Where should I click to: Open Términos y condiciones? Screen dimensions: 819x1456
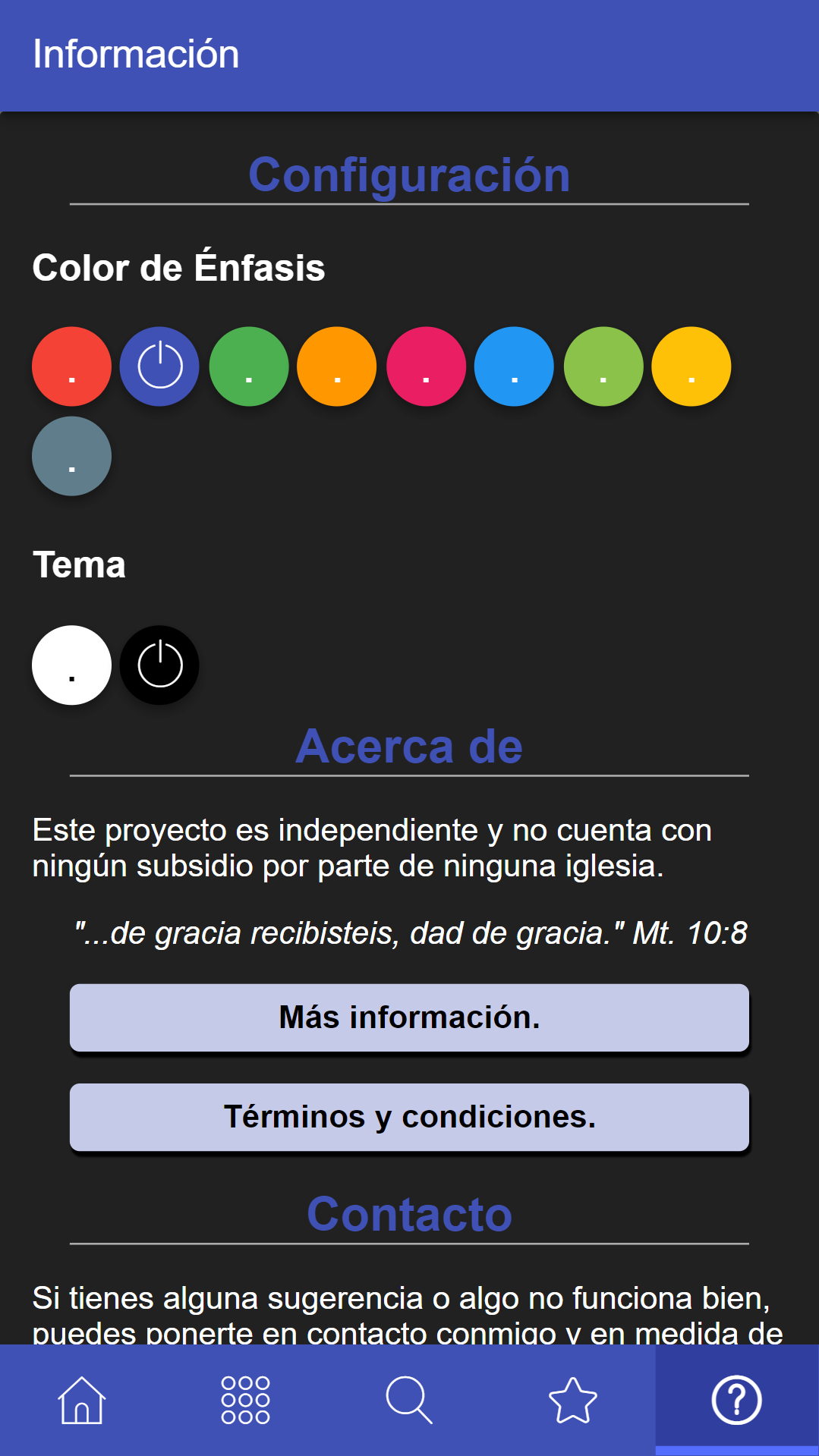click(409, 1117)
